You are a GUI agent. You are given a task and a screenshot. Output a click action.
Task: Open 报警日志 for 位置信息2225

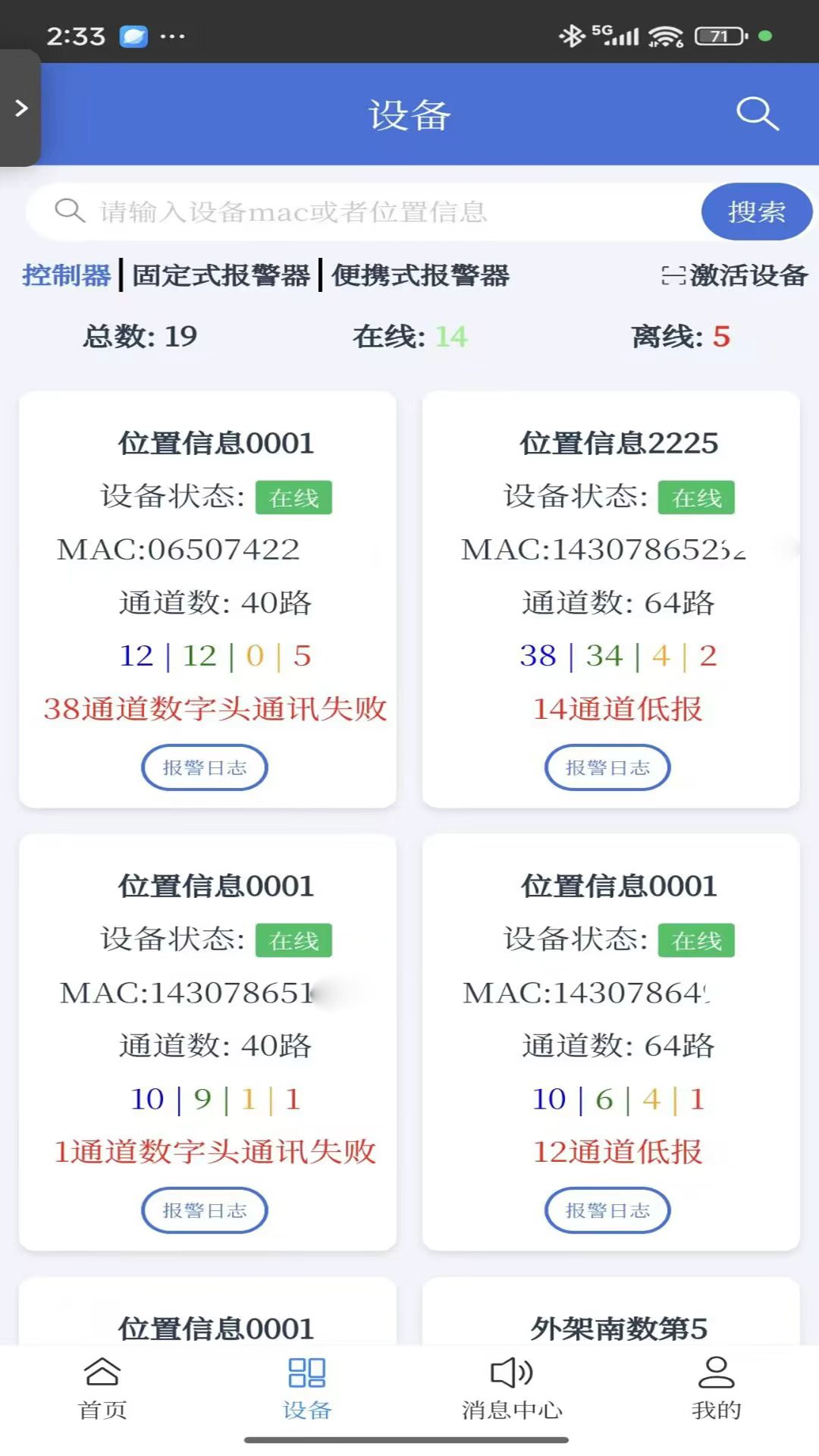click(x=608, y=767)
